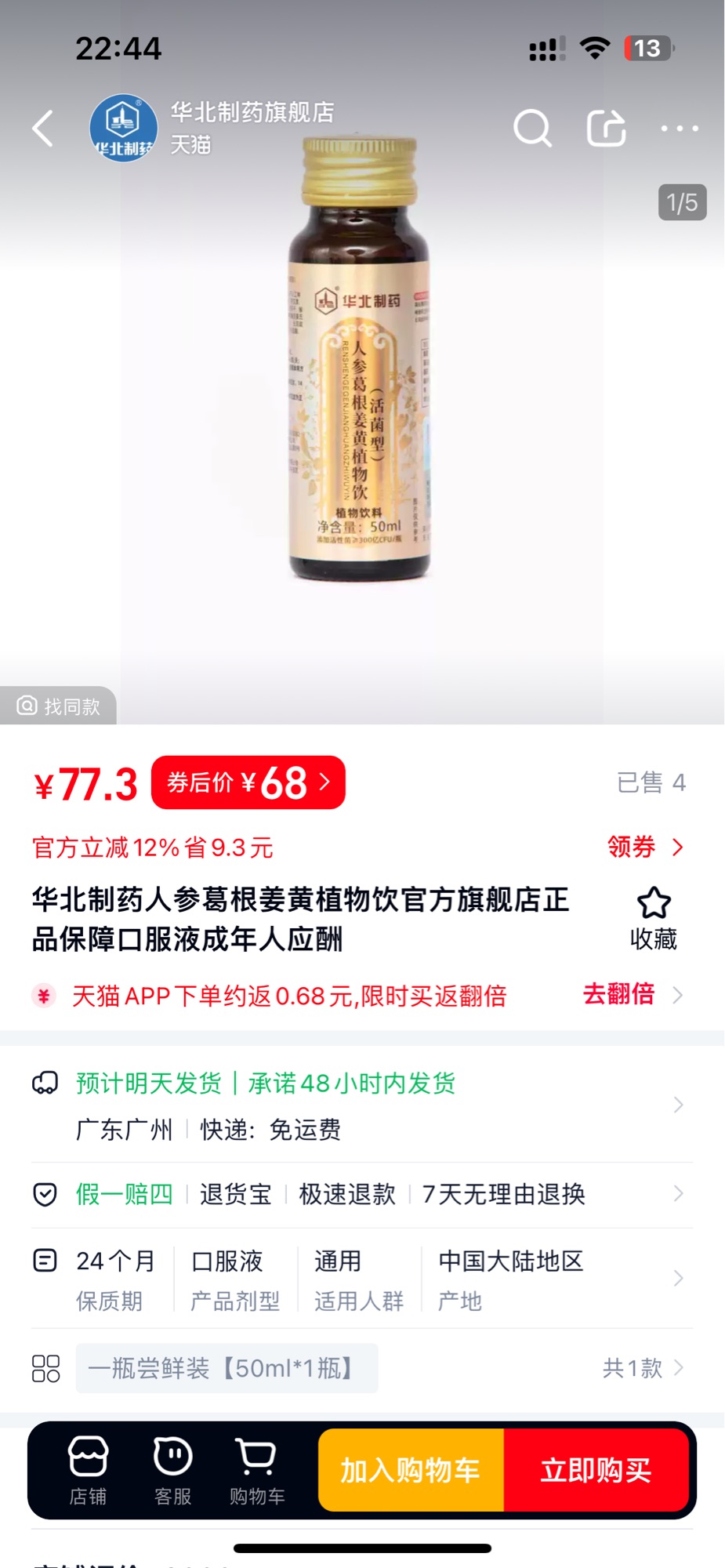Open the 购物车 shopping cart

257,1471
